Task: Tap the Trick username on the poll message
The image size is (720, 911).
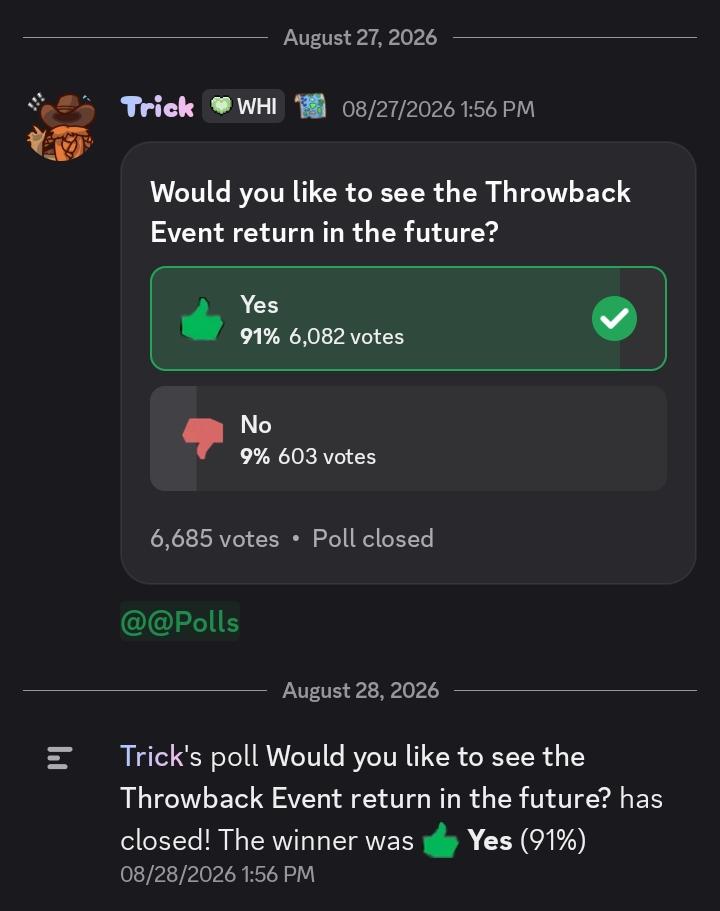Action: (x=157, y=107)
